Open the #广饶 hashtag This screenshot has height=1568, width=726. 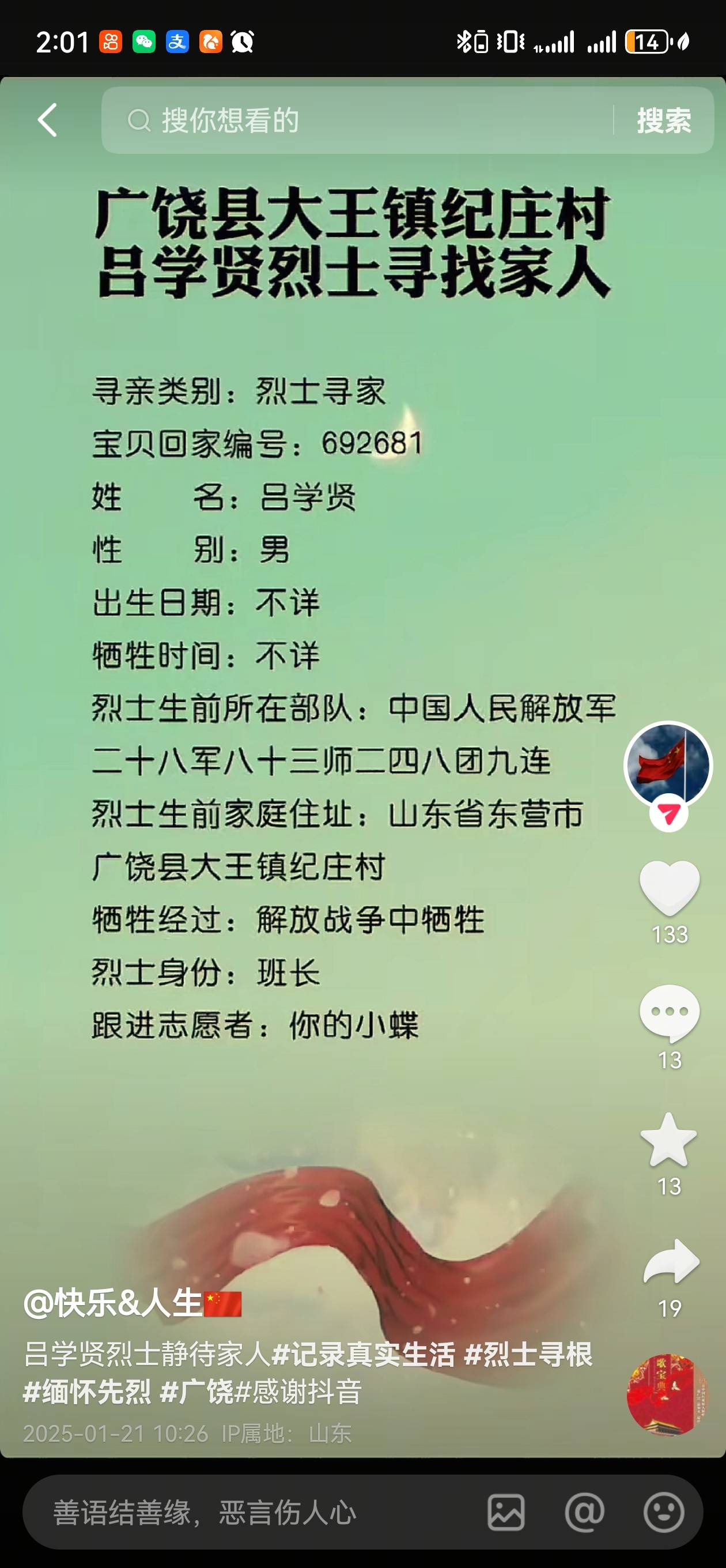[x=196, y=1391]
